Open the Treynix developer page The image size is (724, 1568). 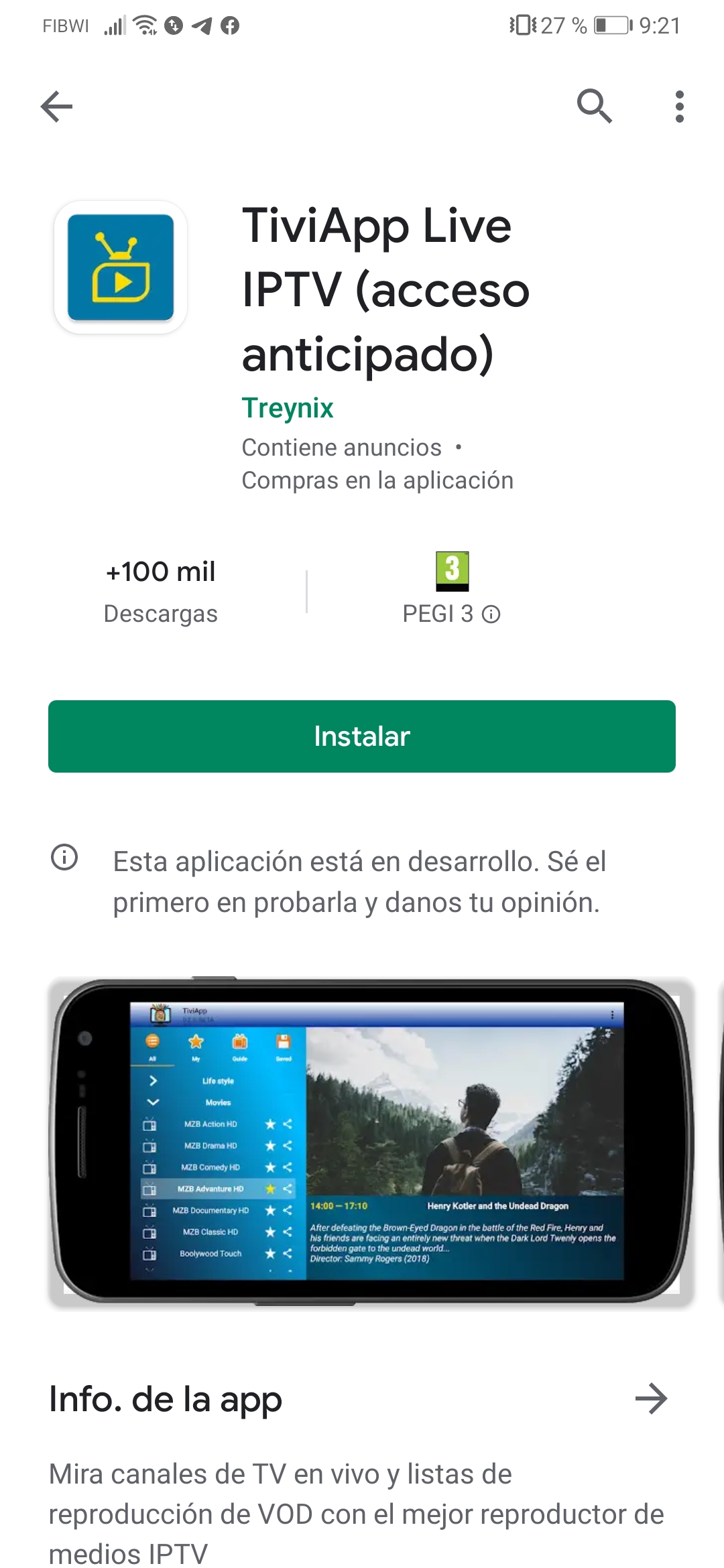tap(288, 408)
